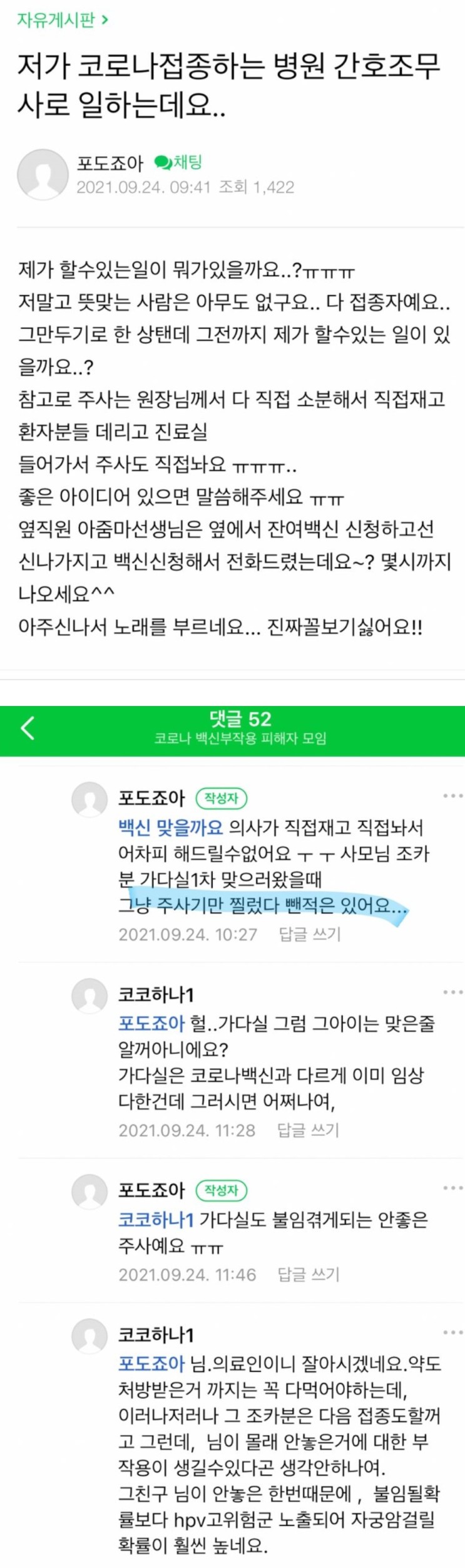Image resolution: width=465 pixels, height=1568 pixels.
Task: Open the post author's profile picture
Action: [43, 174]
